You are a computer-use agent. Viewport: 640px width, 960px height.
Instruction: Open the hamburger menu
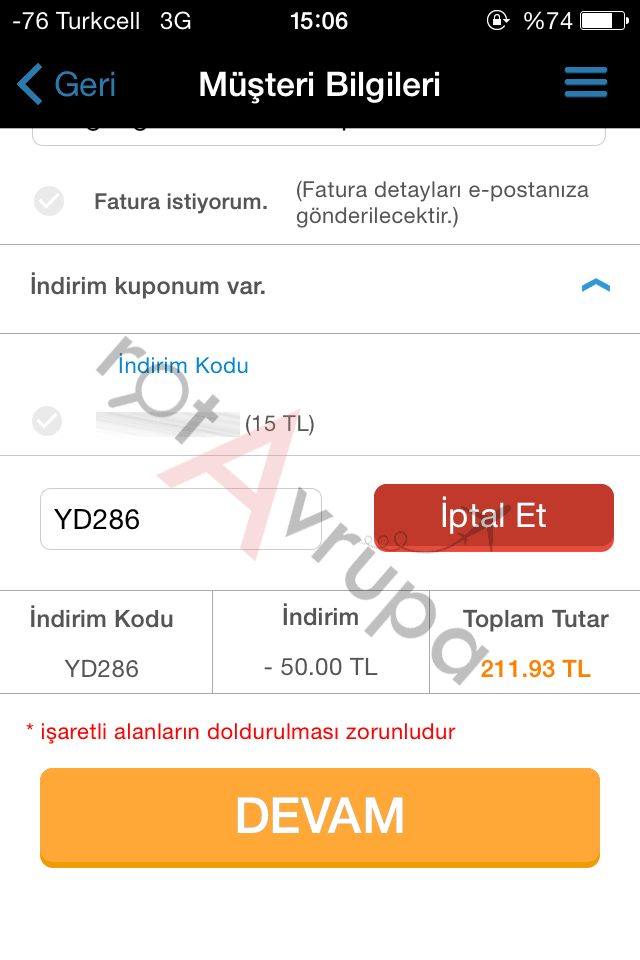pyautogui.click(x=585, y=83)
